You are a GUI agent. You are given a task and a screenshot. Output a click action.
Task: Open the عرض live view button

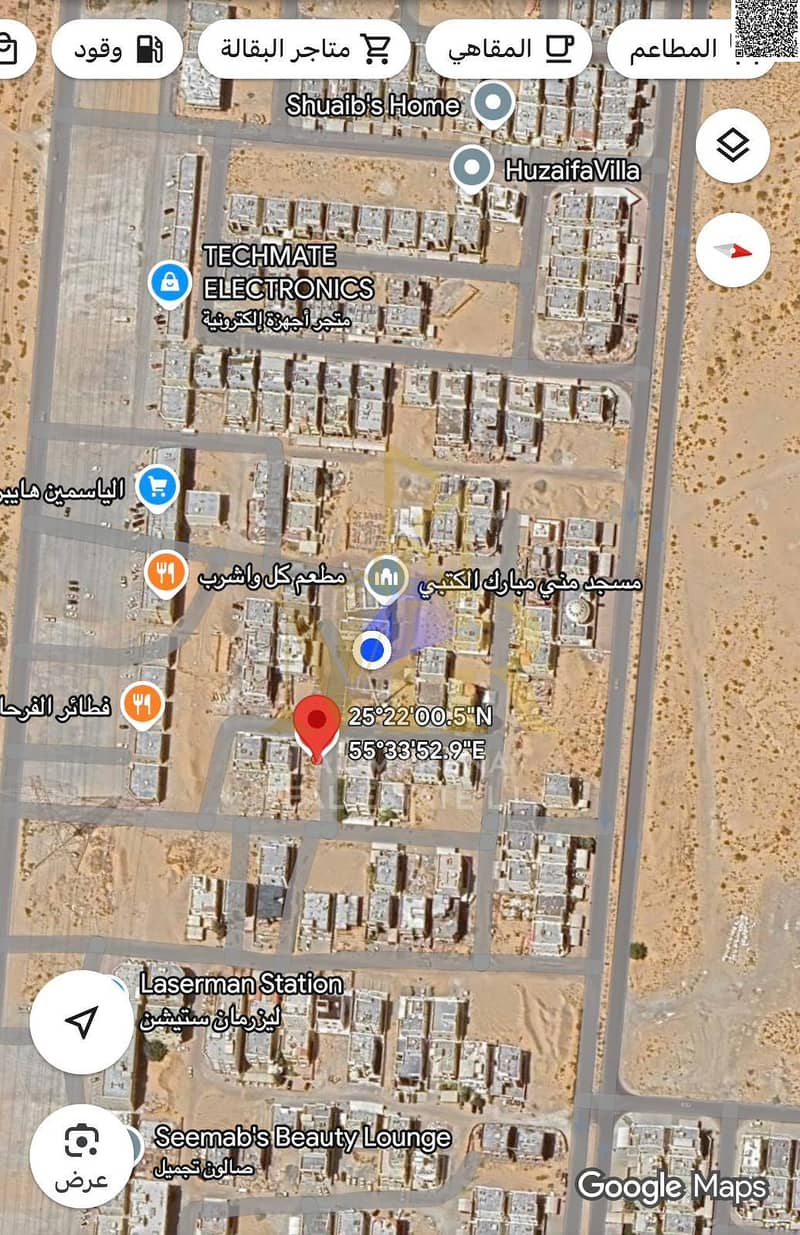point(82,1155)
